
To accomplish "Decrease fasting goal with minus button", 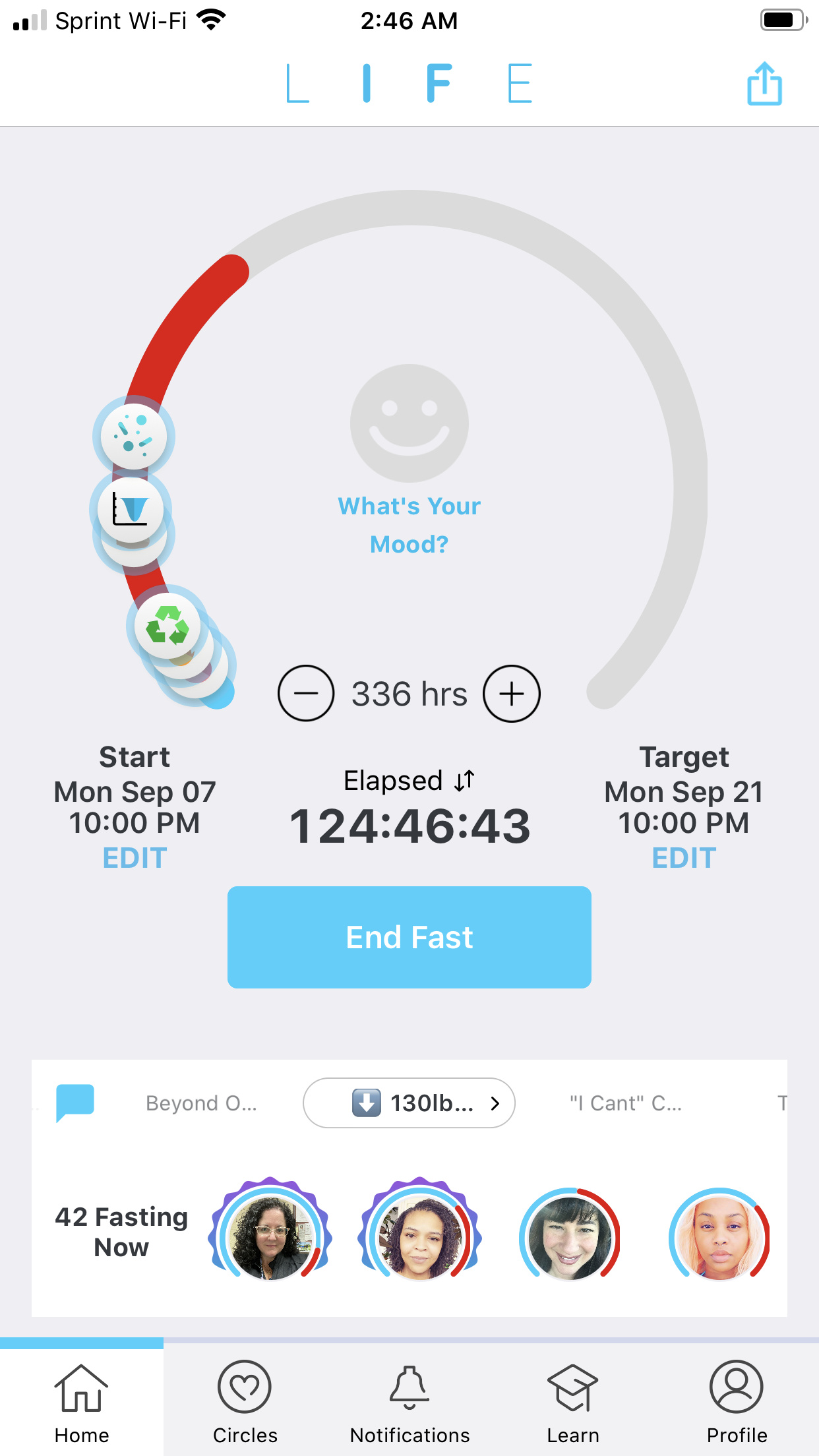I will click(x=306, y=694).
